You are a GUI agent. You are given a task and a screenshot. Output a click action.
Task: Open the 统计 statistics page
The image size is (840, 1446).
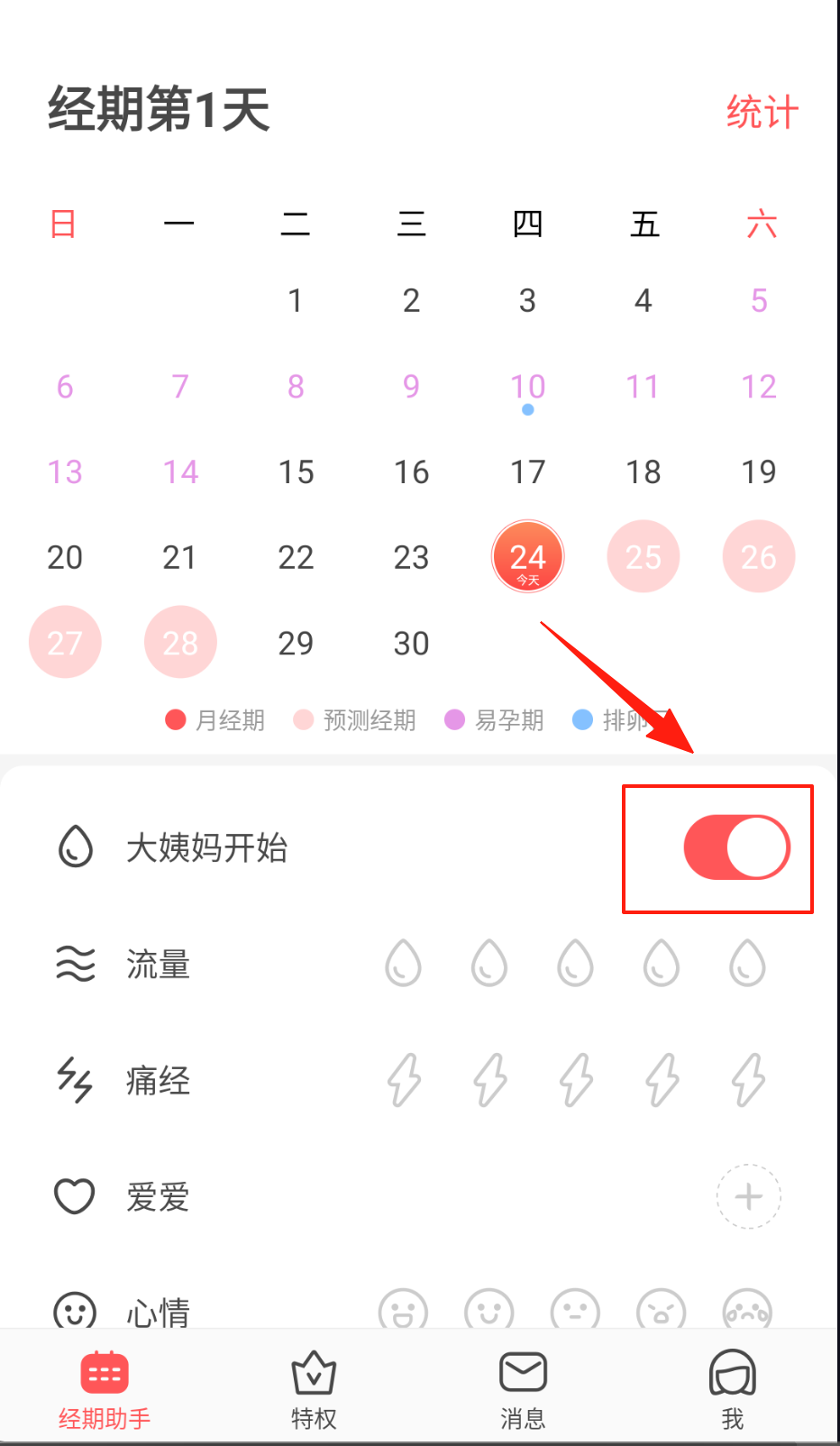(x=762, y=113)
